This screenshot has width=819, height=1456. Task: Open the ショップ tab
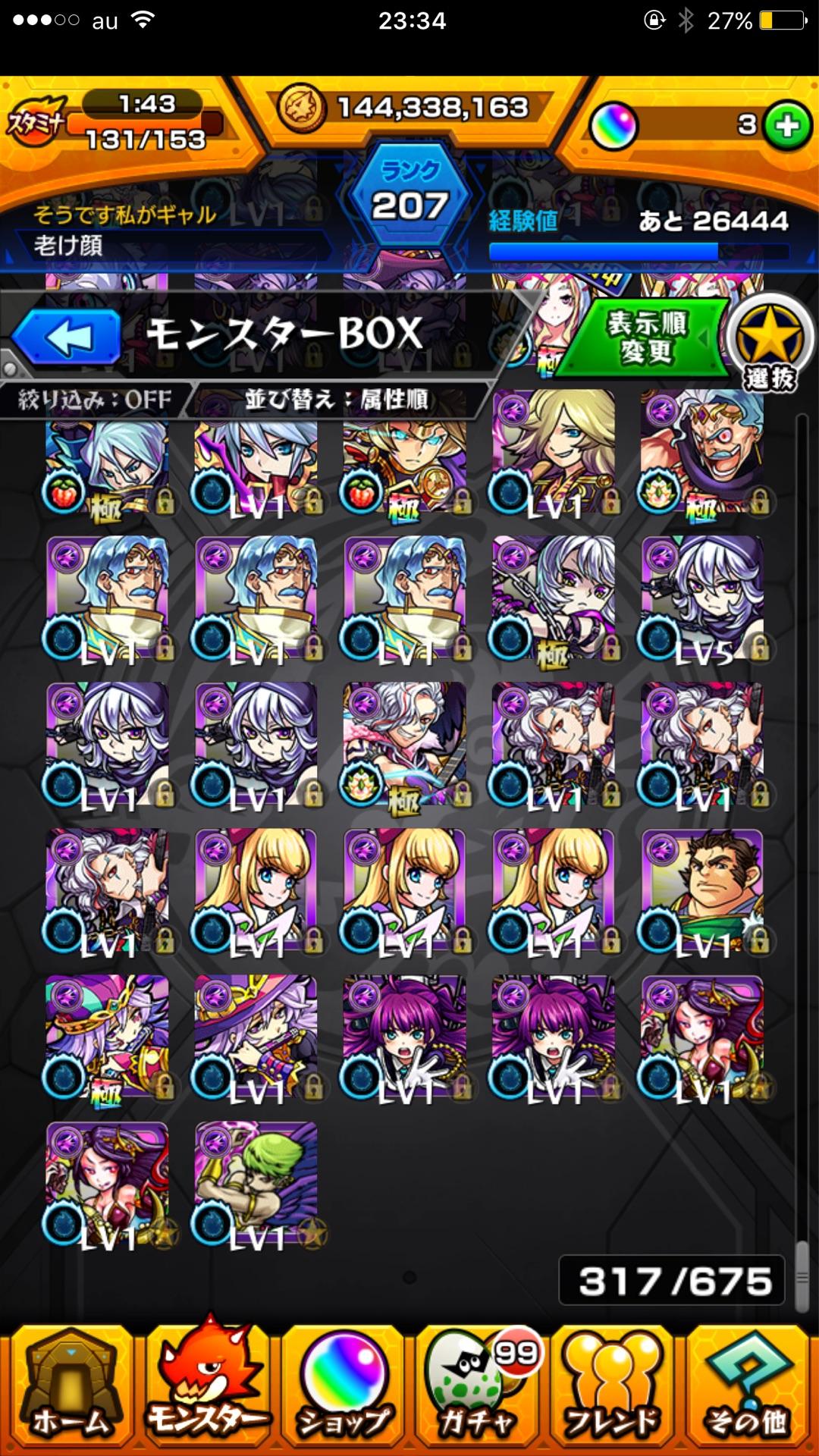(x=343, y=1389)
